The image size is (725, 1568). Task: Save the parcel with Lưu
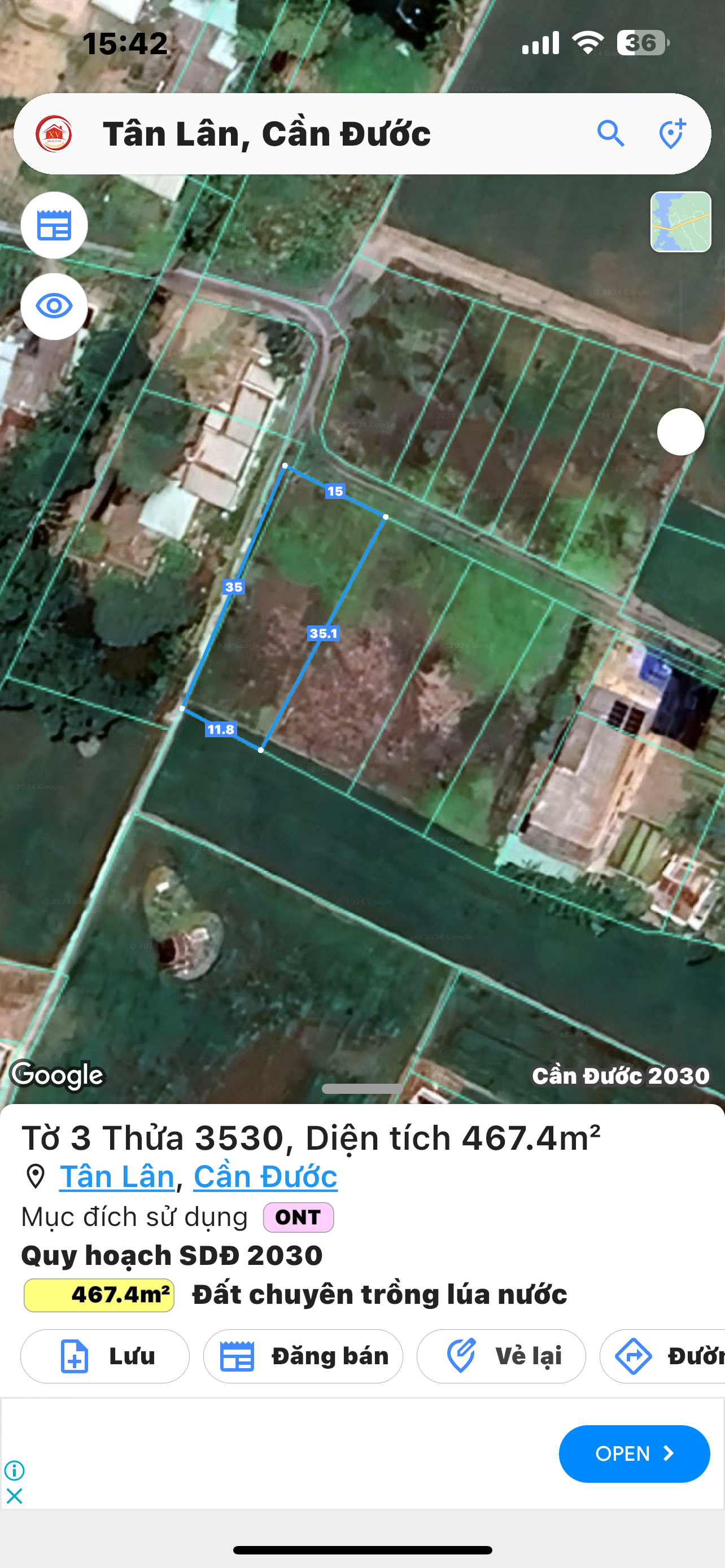click(x=104, y=1356)
